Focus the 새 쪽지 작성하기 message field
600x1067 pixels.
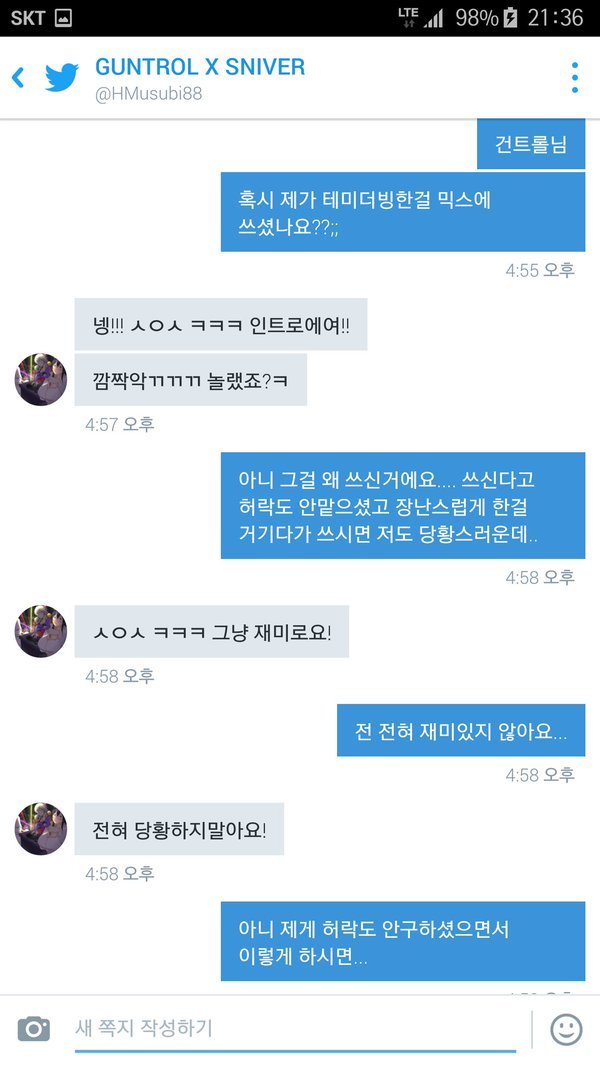click(x=295, y=1028)
